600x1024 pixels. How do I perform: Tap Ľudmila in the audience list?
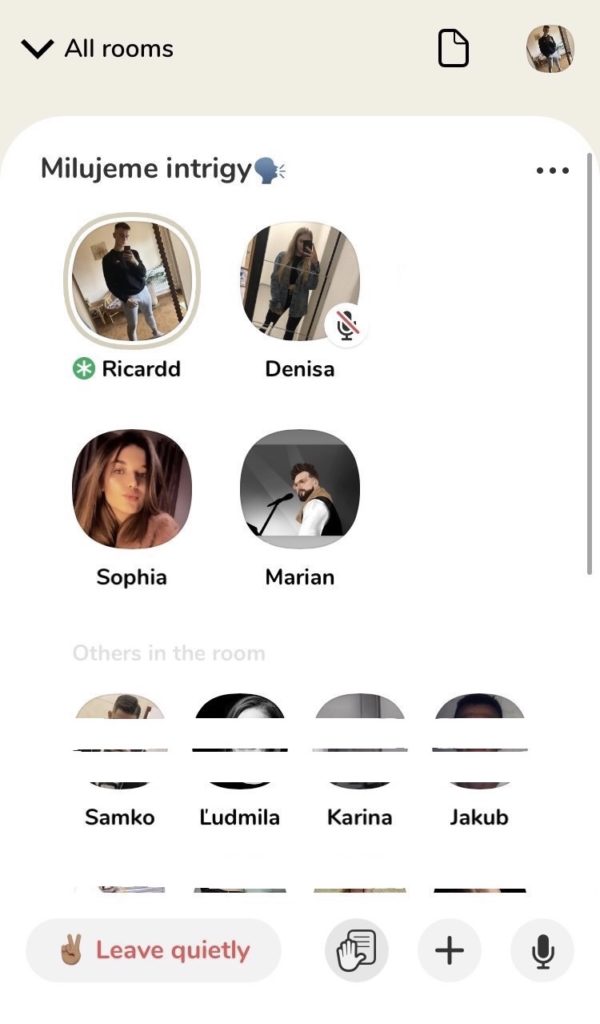point(240,742)
